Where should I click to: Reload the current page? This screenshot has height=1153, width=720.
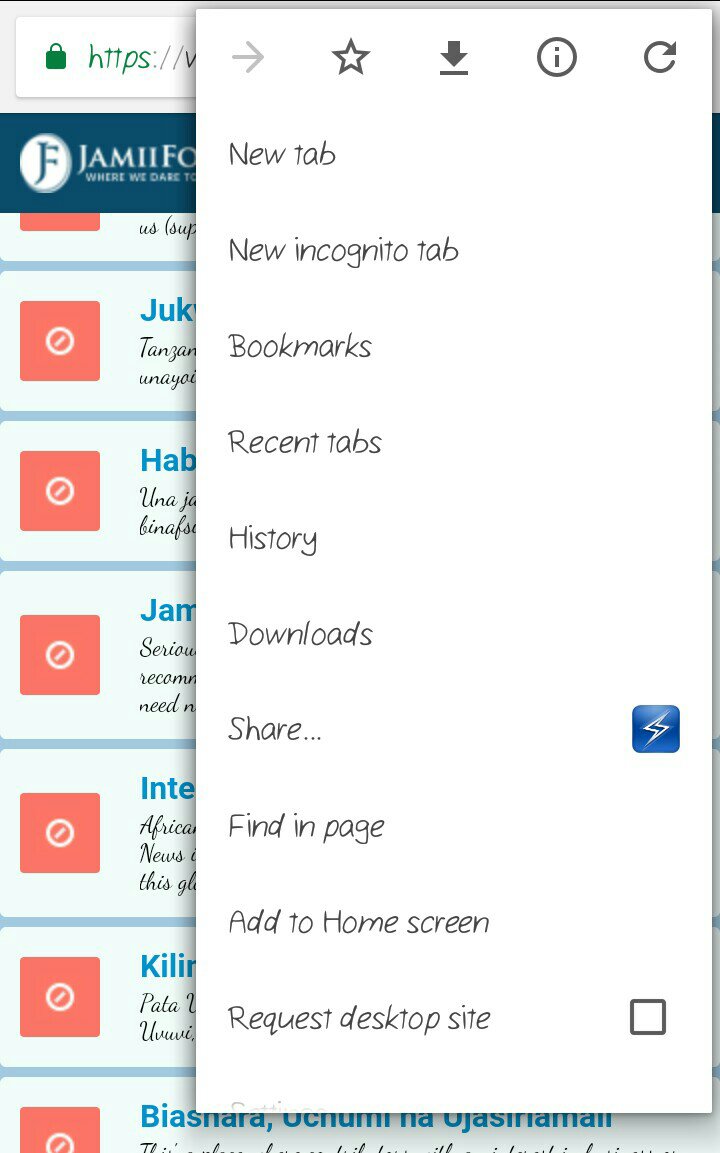pyautogui.click(x=660, y=59)
